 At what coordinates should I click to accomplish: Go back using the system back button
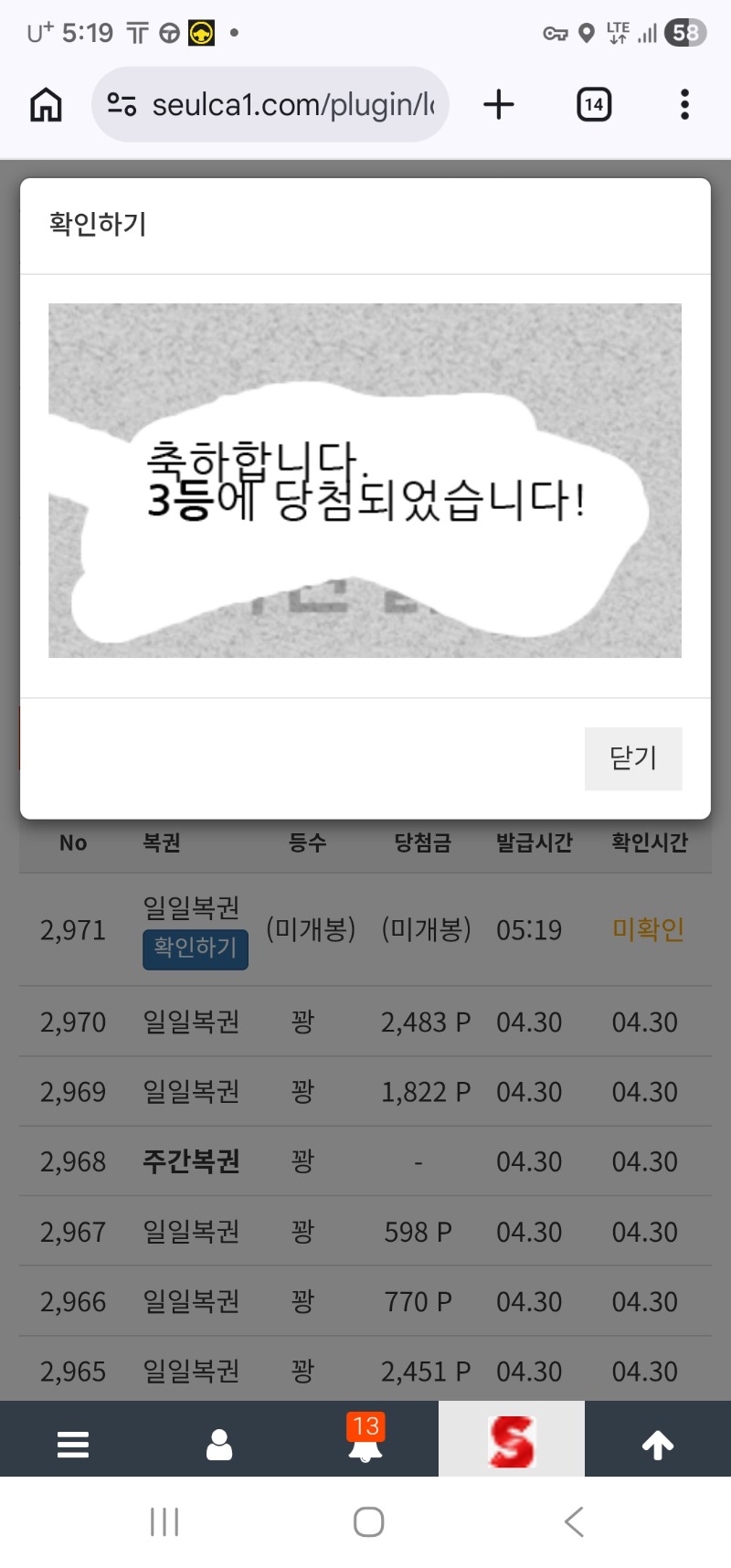(574, 1522)
